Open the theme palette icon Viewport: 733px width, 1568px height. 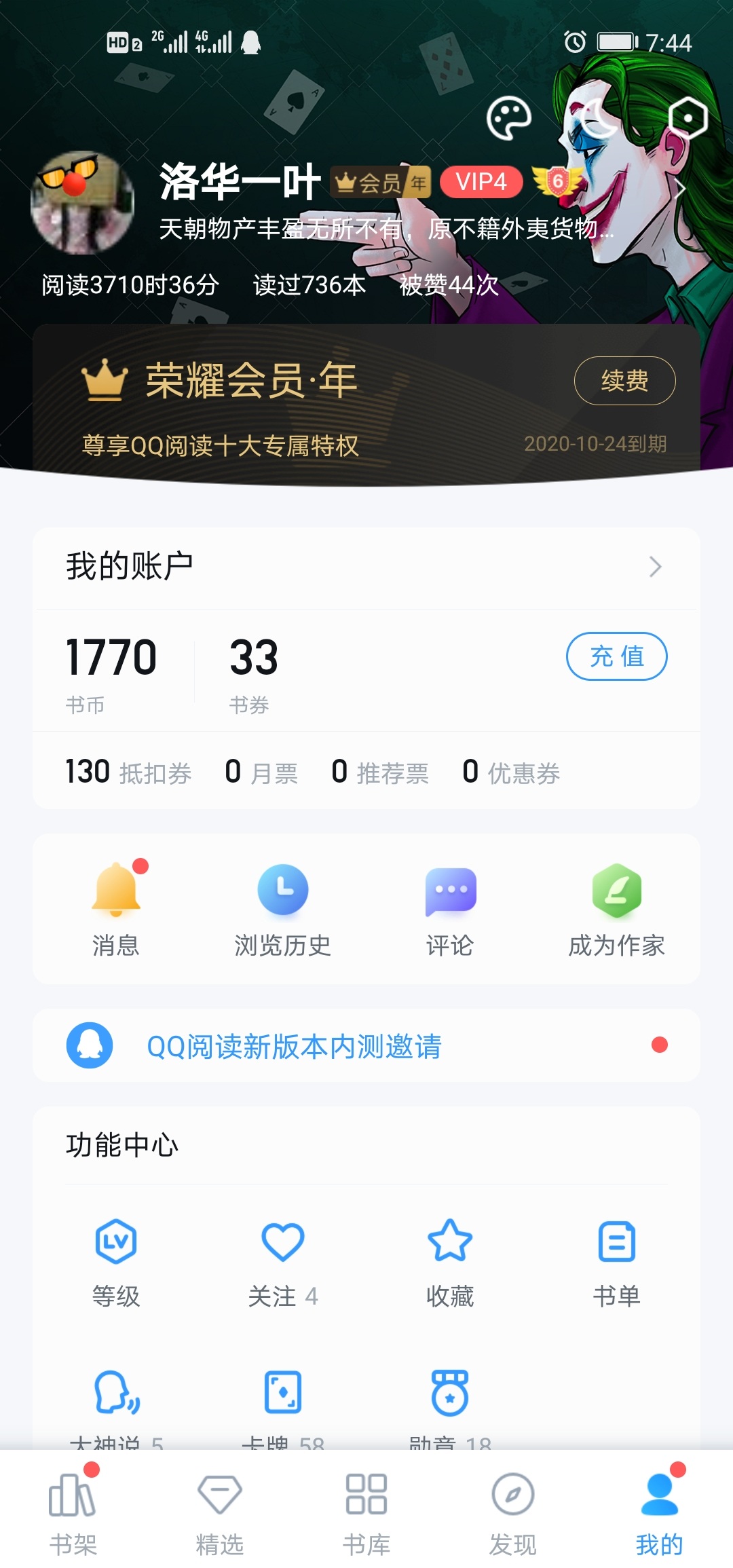(508, 119)
